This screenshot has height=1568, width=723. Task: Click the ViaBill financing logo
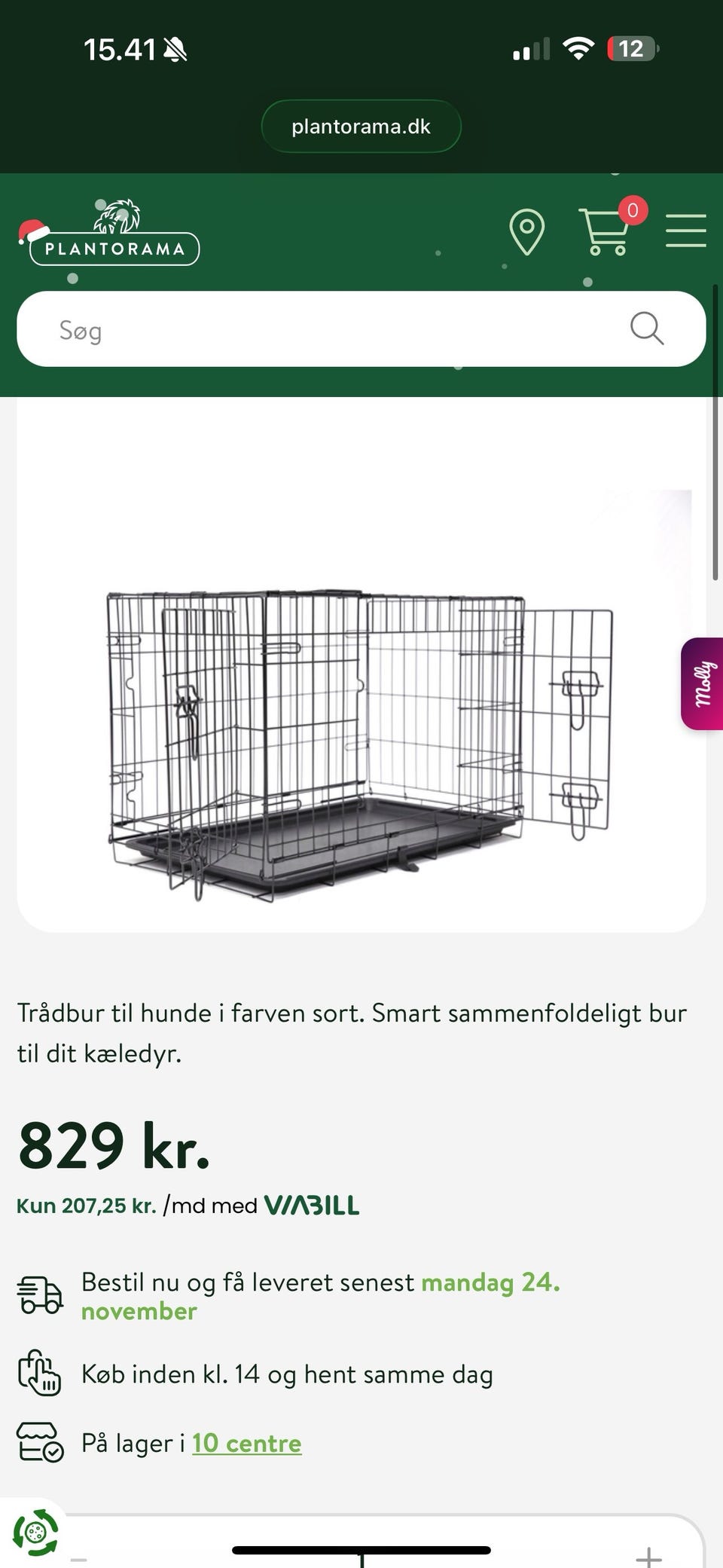click(x=312, y=1204)
